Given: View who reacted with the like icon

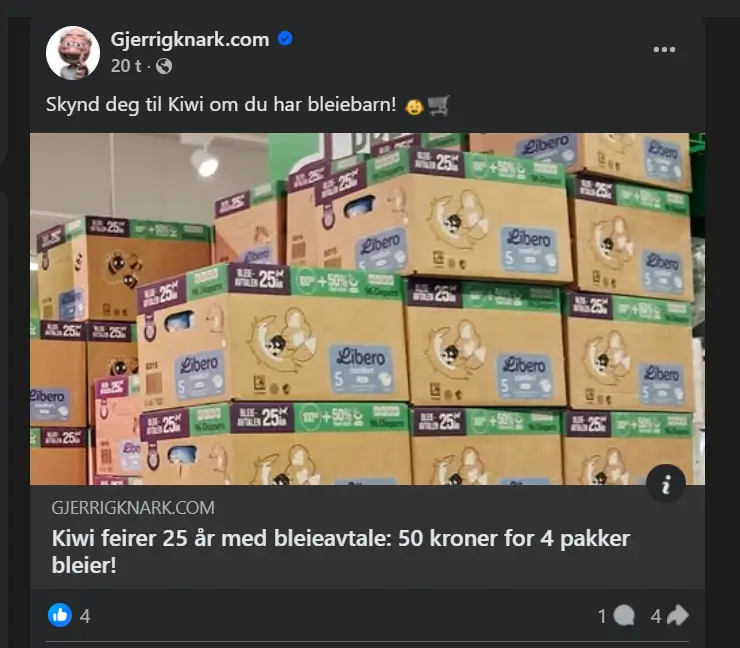Looking at the screenshot, I should pyautogui.click(x=61, y=616).
